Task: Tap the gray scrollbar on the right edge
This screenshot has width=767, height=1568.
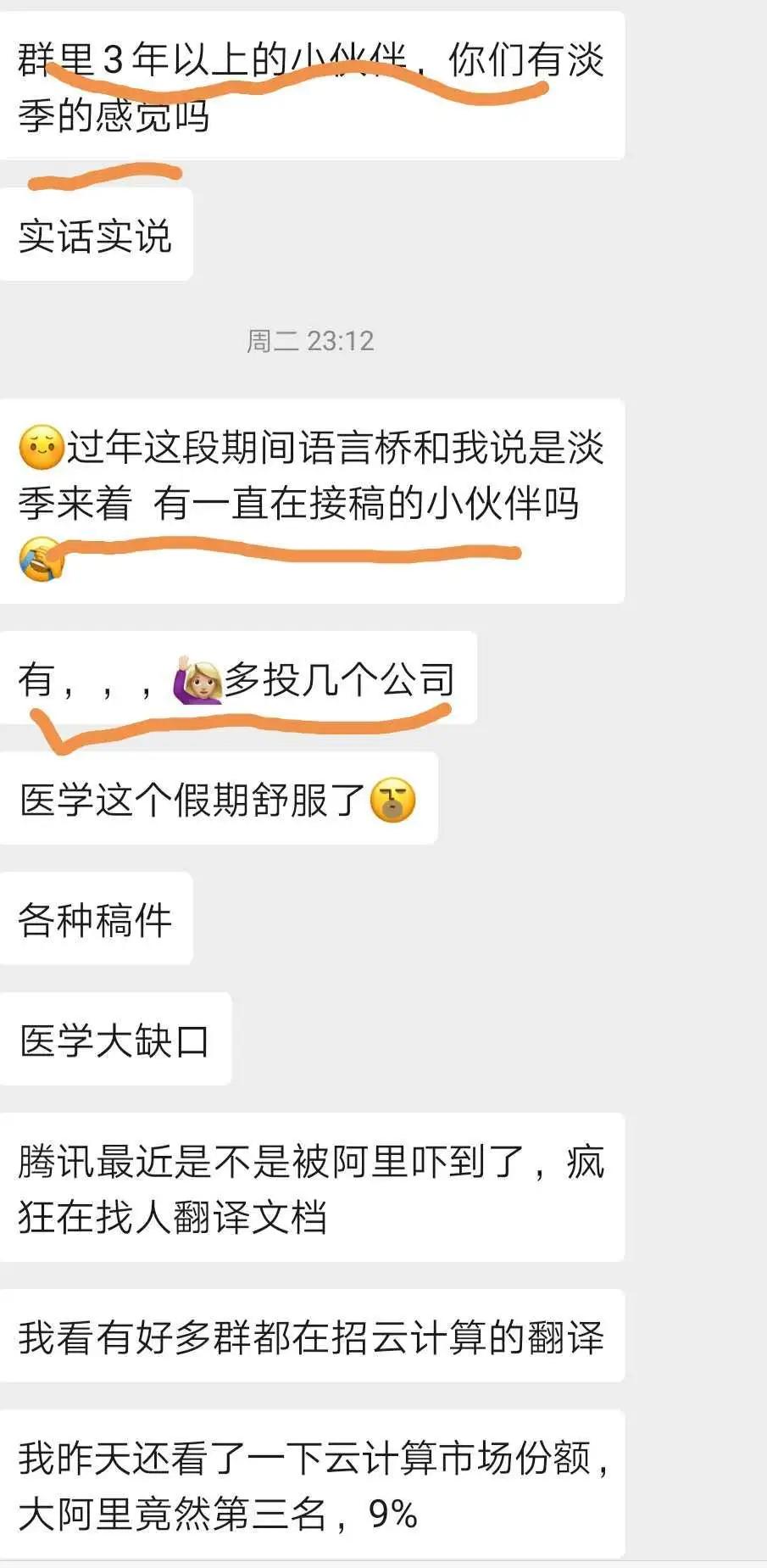Action: 761,763
